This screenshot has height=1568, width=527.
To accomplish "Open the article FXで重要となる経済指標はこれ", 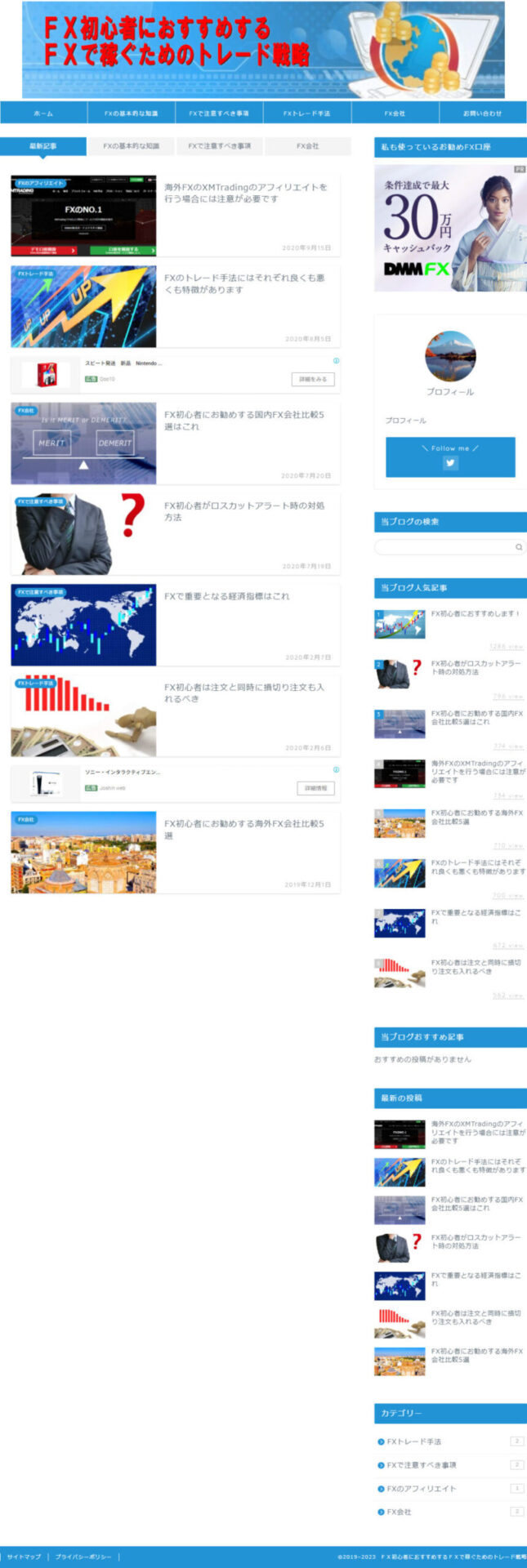I will click(x=226, y=596).
